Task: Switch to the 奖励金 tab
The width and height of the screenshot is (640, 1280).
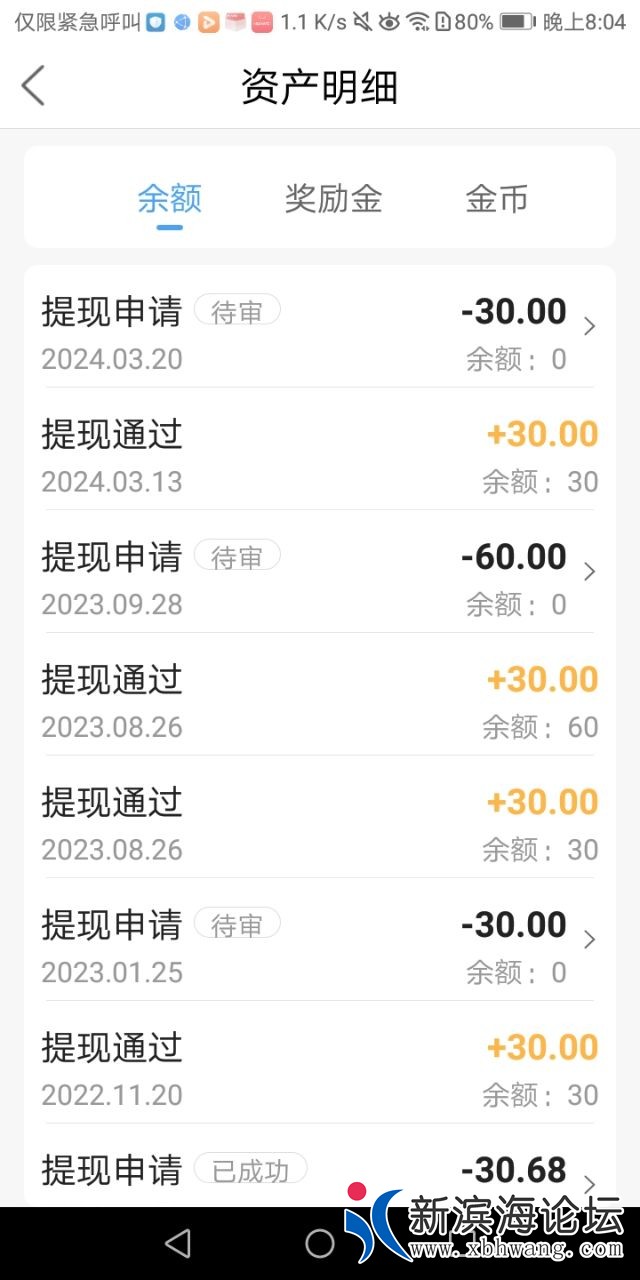Action: tap(333, 198)
